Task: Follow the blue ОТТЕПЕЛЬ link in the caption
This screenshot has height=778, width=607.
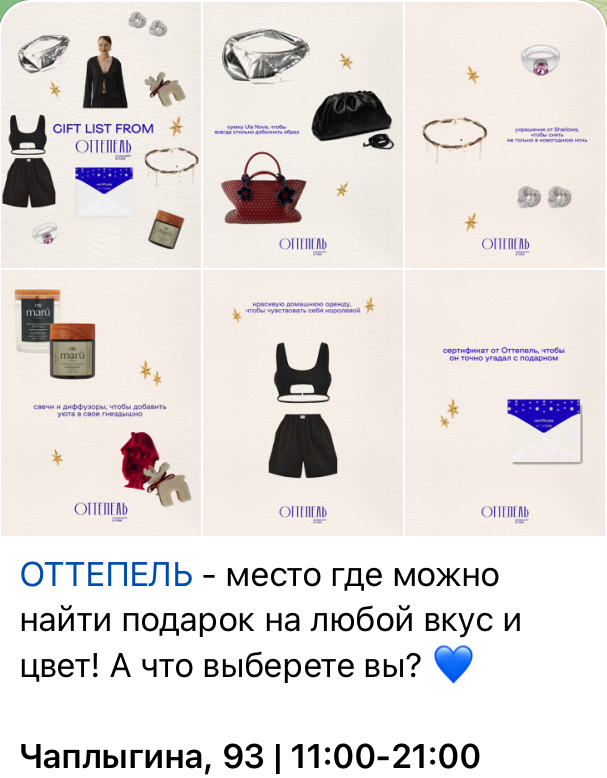Action: (106, 575)
